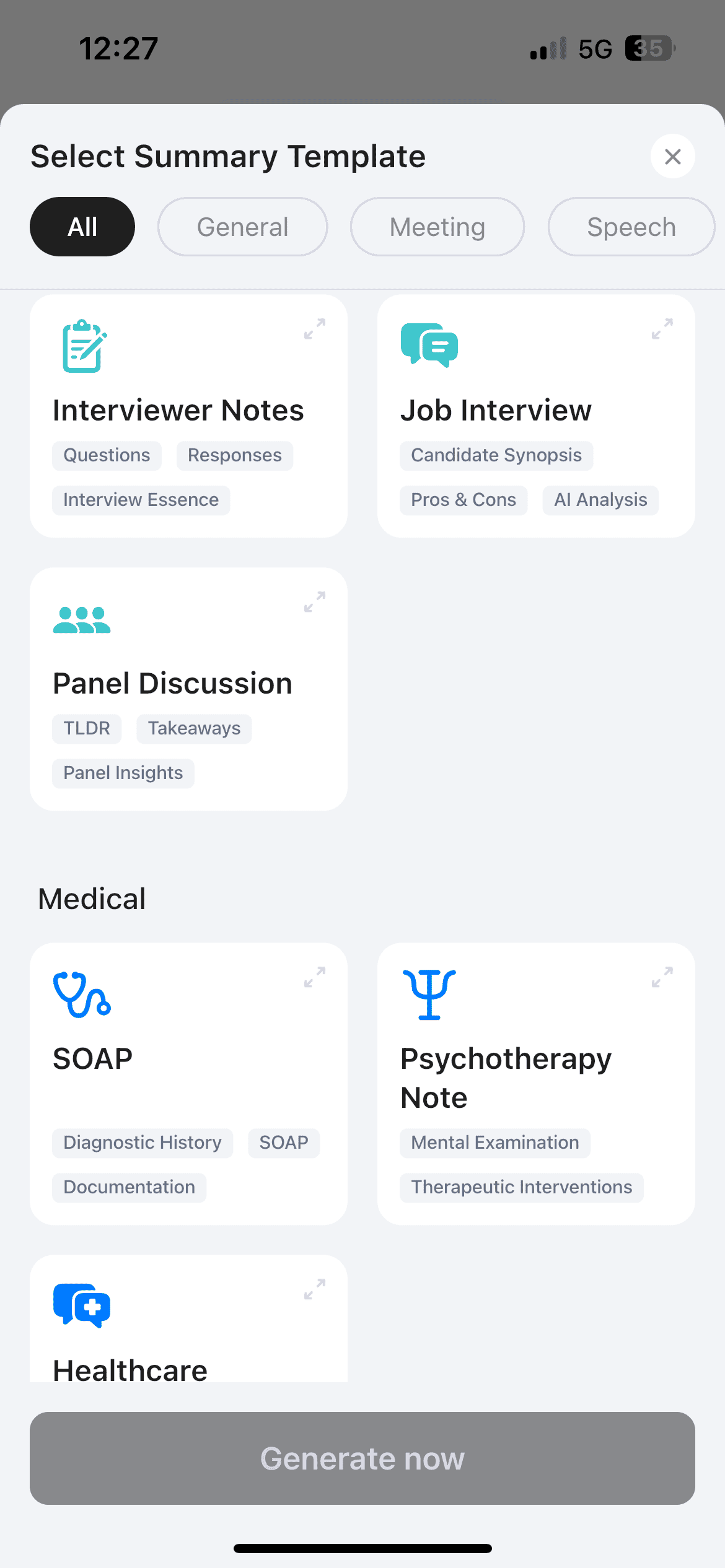This screenshot has width=725, height=1568.
Task: Expand the Psychotherapy Note preview
Action: pos(662,977)
